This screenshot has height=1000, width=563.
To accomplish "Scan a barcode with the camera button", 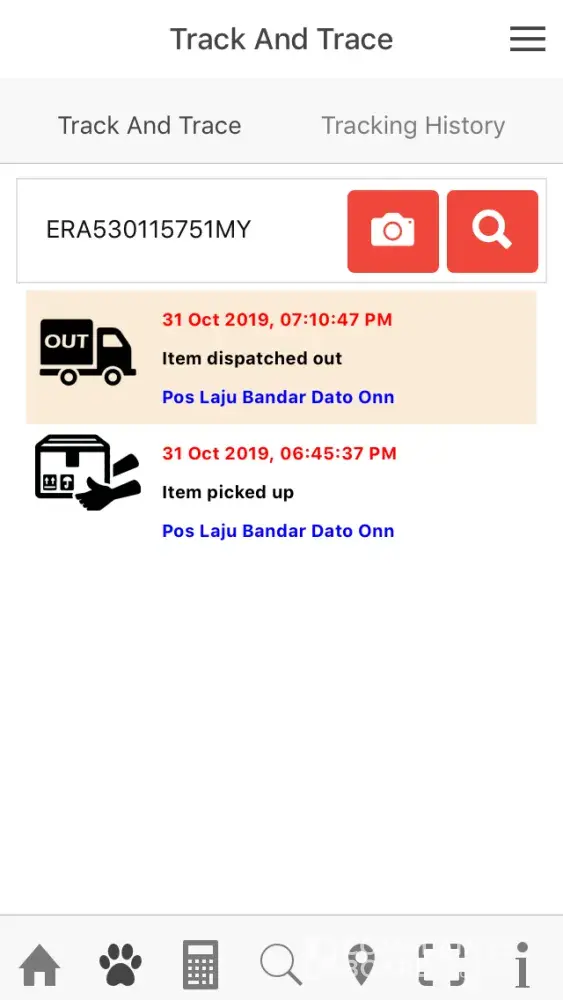I will point(393,231).
